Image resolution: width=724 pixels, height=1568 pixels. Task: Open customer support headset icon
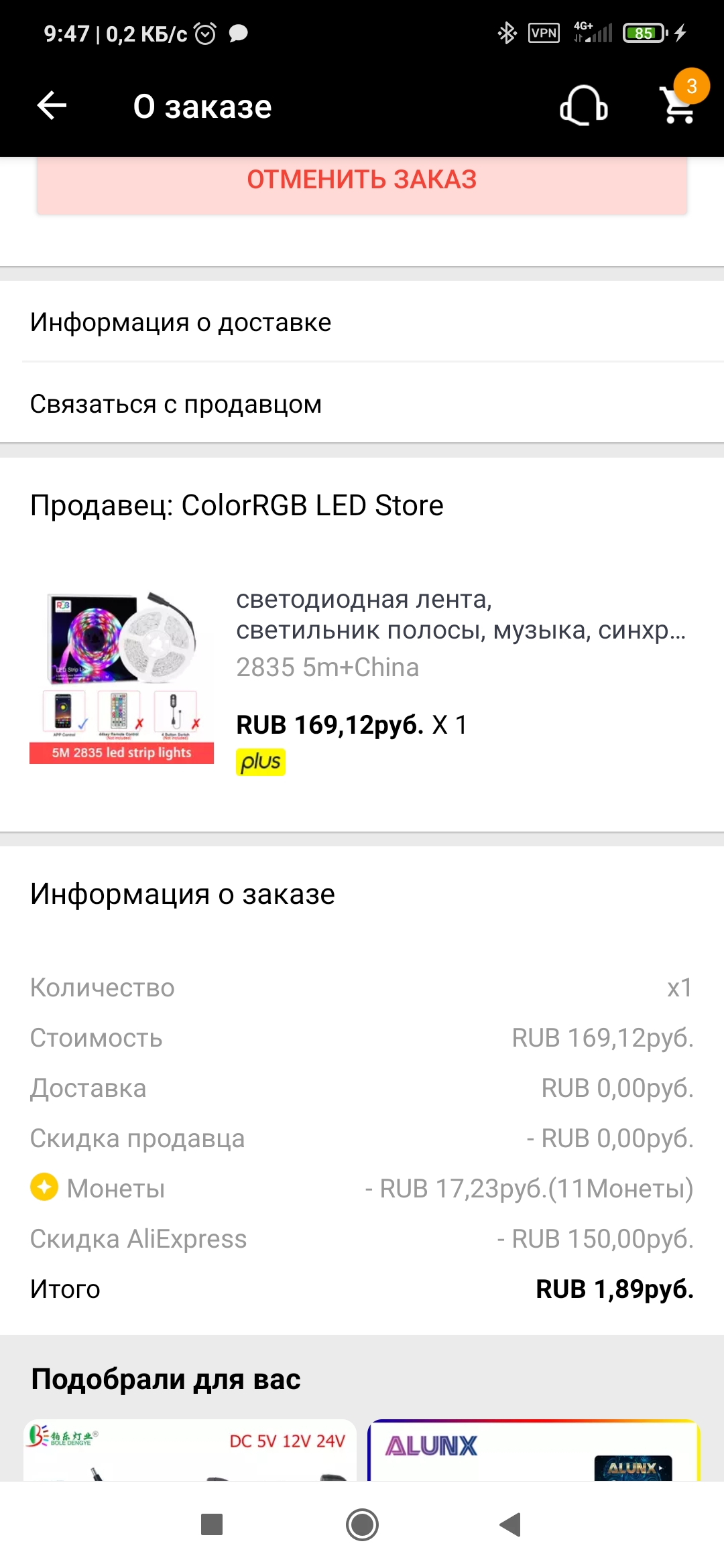tap(583, 106)
